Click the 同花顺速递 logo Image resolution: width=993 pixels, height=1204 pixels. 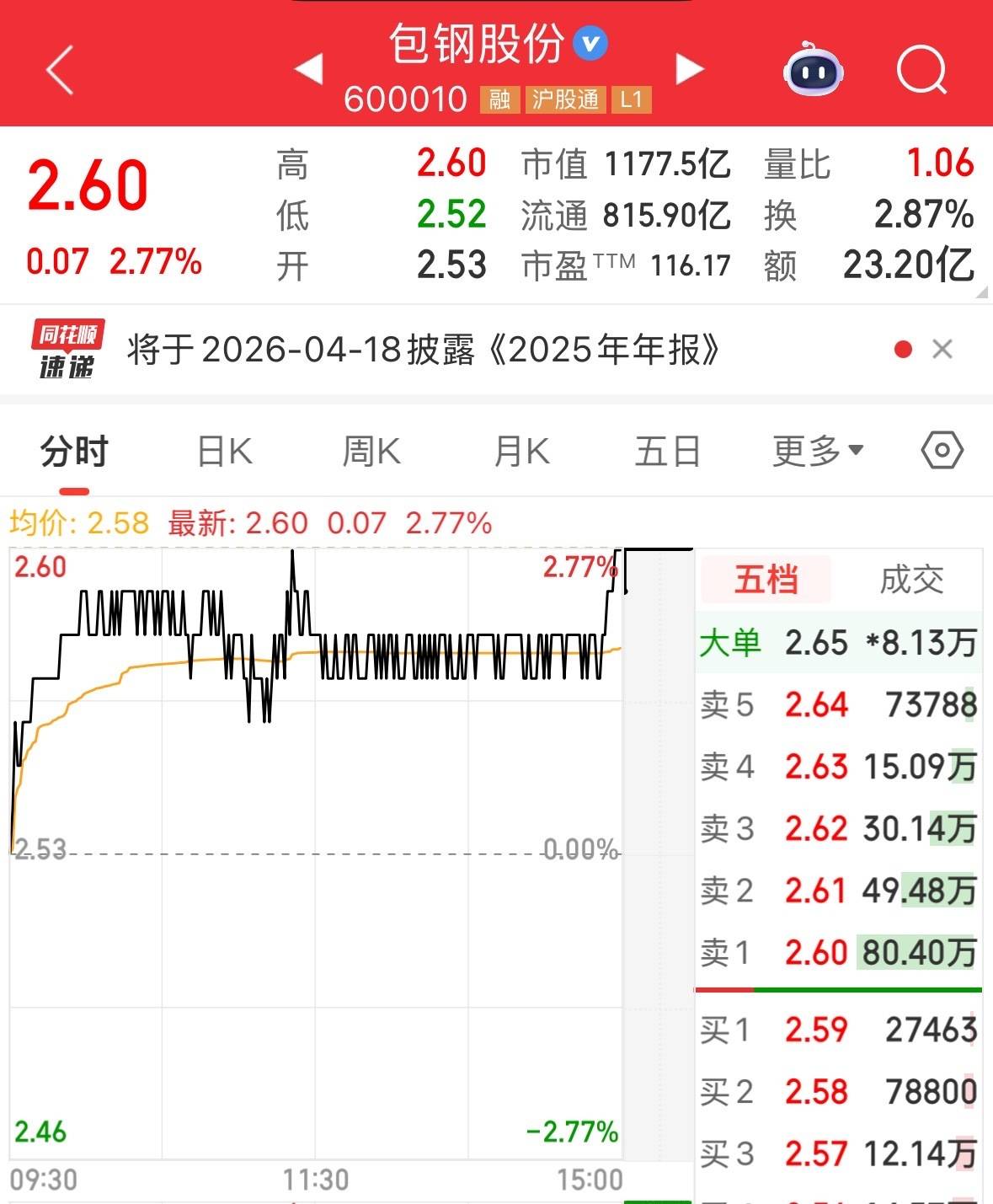click(63, 348)
